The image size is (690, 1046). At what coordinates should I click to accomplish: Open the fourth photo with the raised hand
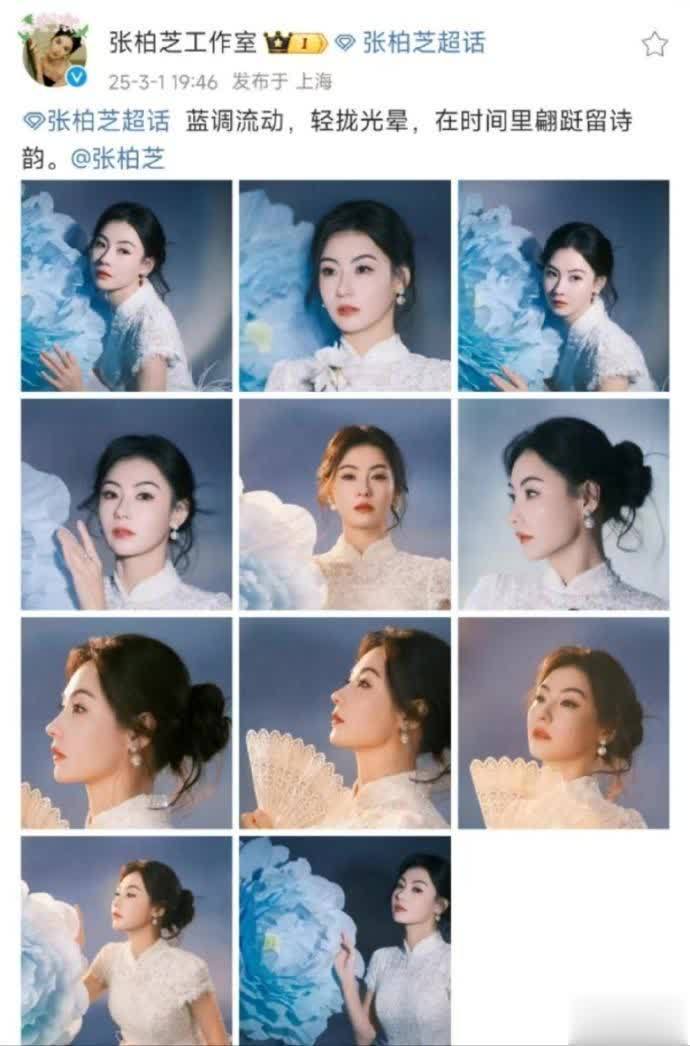click(x=126, y=504)
